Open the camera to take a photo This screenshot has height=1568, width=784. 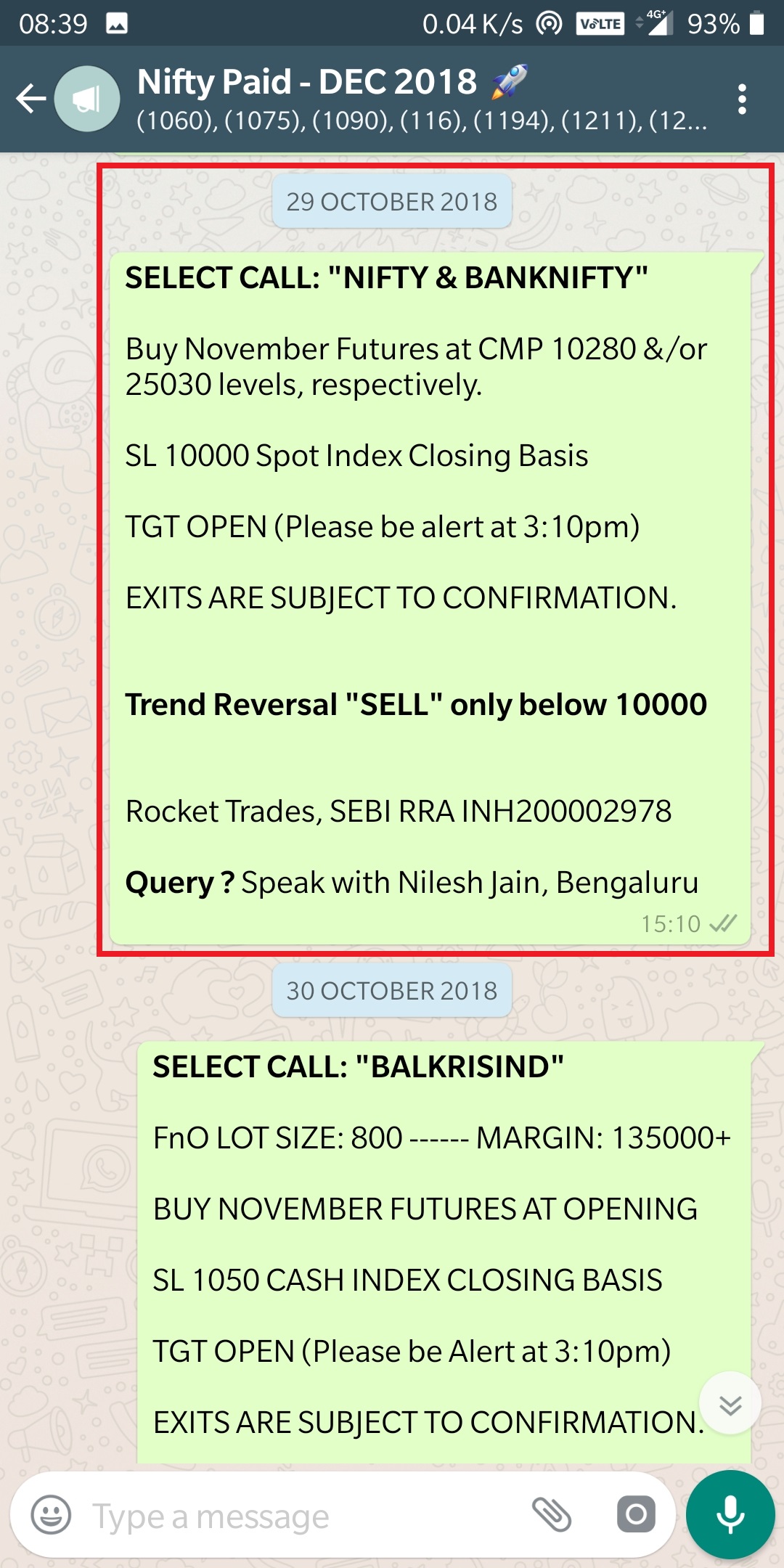pos(636,1515)
